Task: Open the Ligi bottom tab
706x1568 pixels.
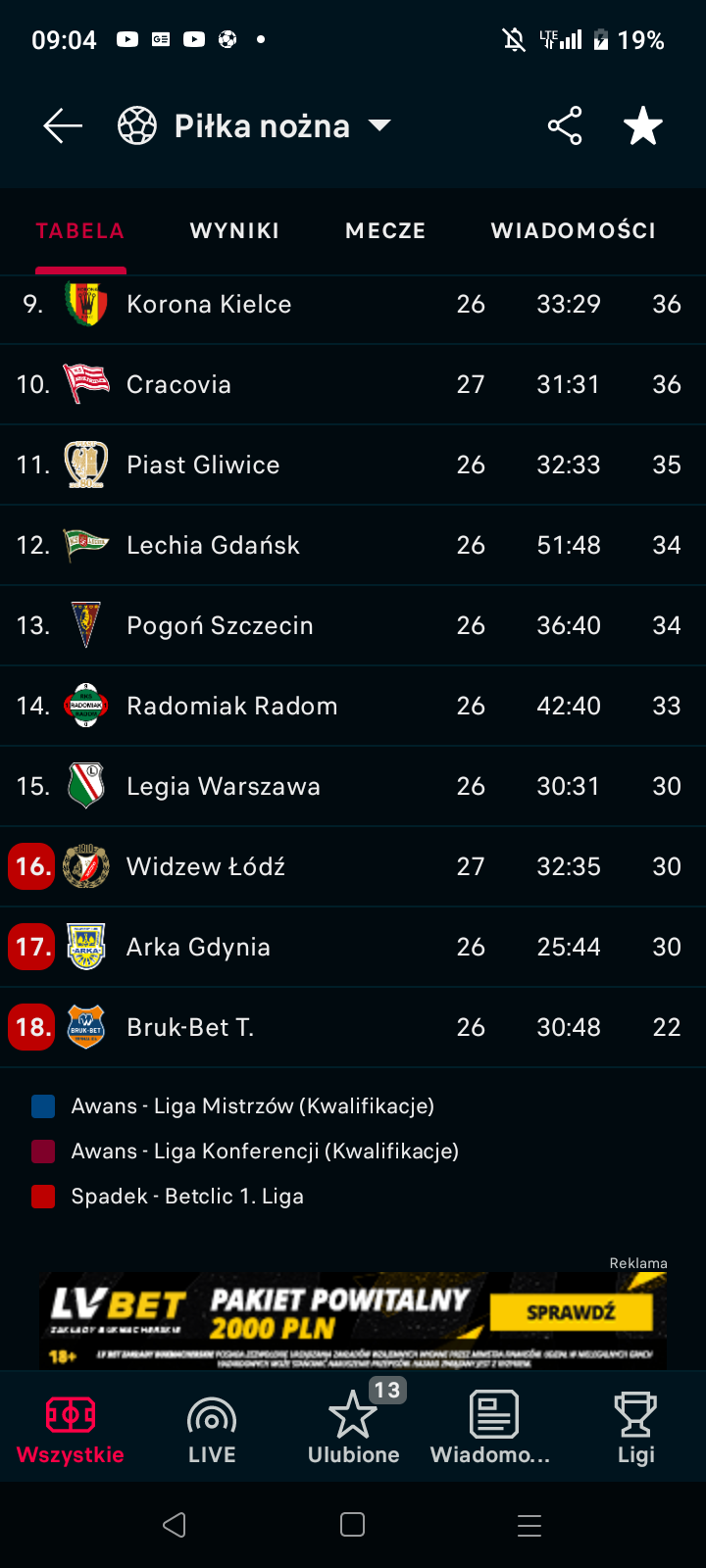Action: [x=635, y=1429]
